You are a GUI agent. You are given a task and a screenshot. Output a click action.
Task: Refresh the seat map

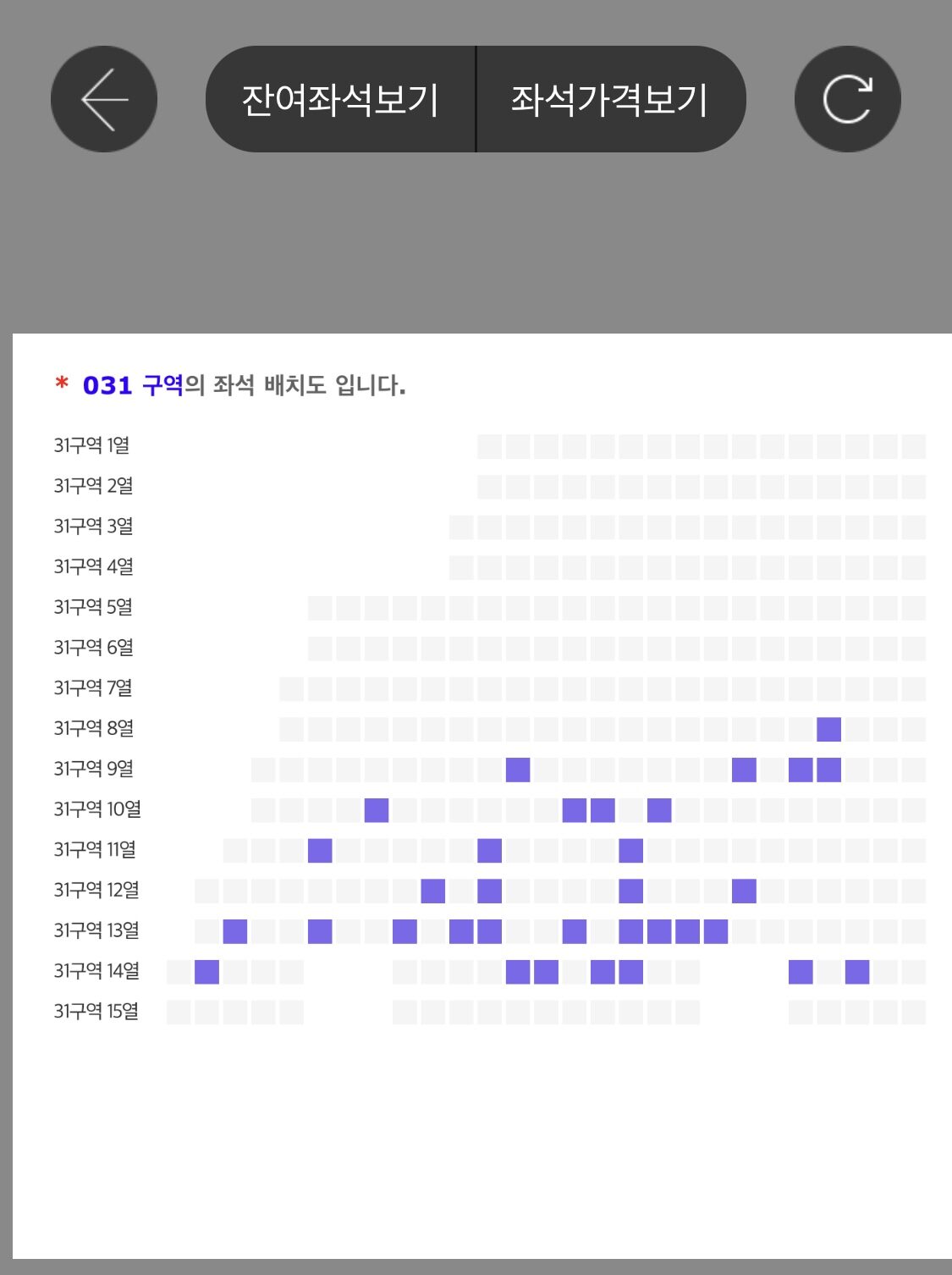[847, 99]
